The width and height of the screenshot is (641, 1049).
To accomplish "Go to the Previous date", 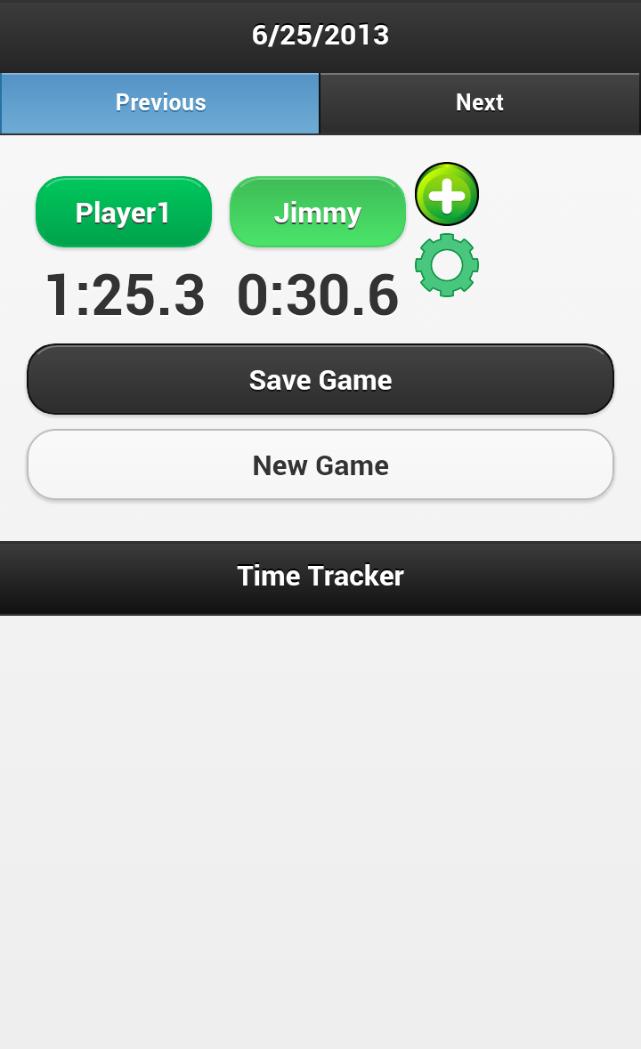I will tap(160, 103).
